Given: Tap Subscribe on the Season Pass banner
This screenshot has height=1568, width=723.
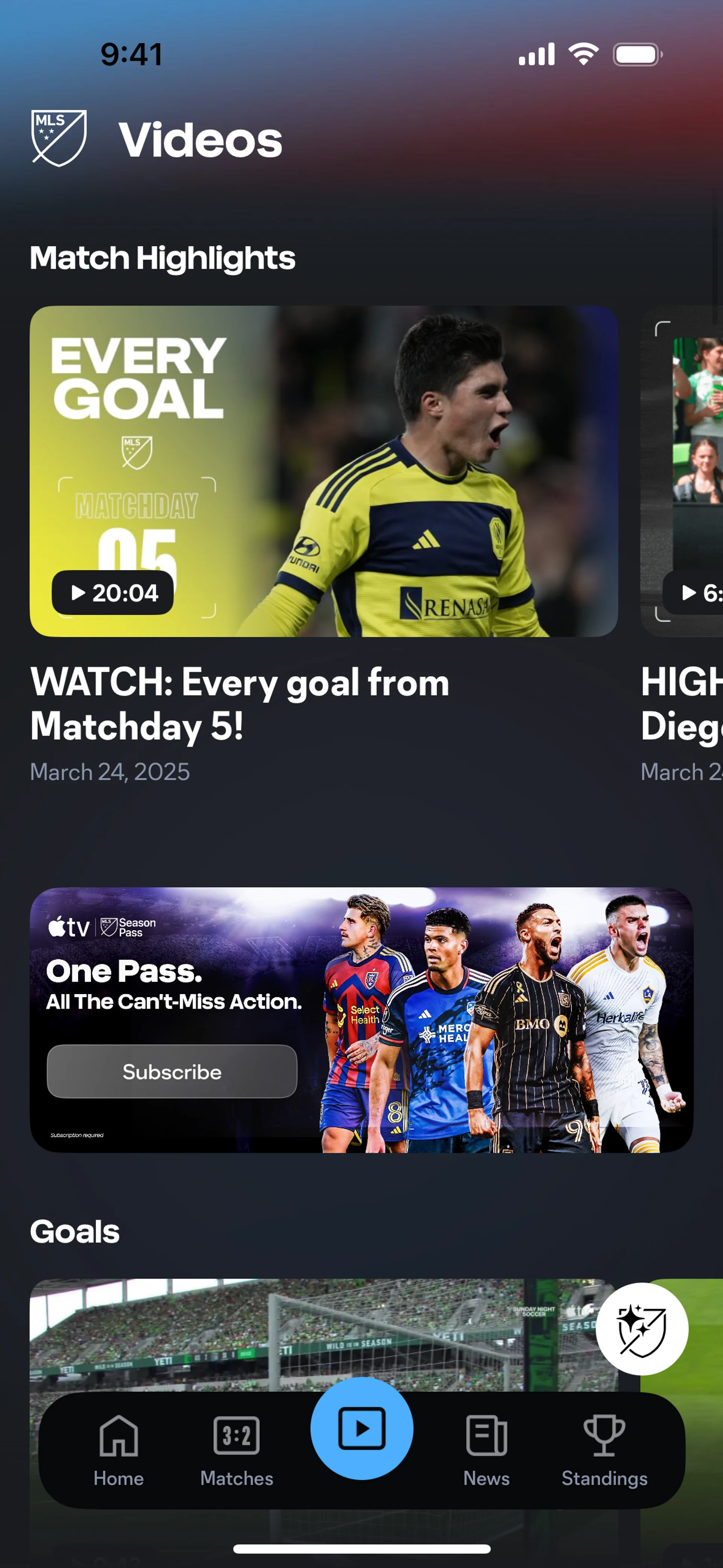Looking at the screenshot, I should 172,1071.
